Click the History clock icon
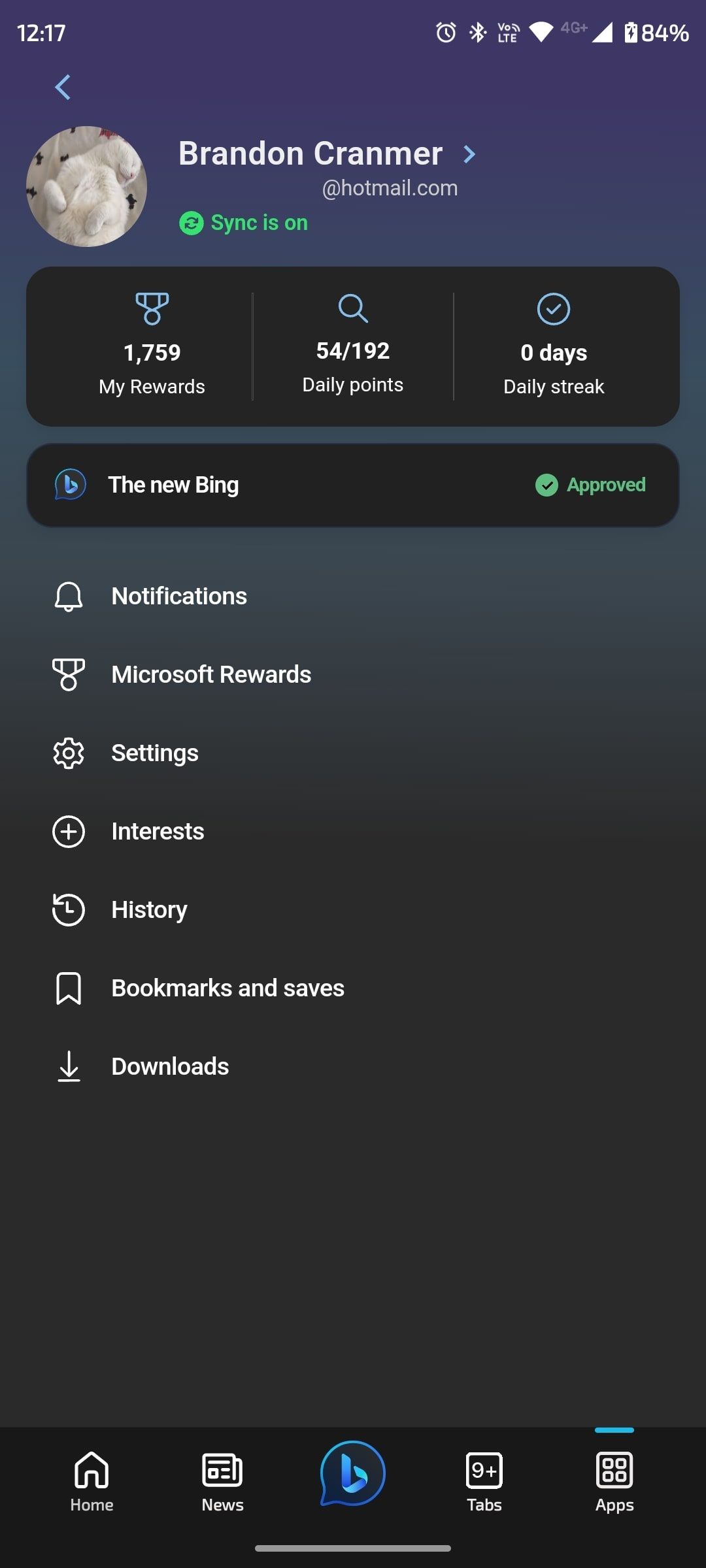Image resolution: width=706 pixels, height=1568 pixels. pos(68,909)
